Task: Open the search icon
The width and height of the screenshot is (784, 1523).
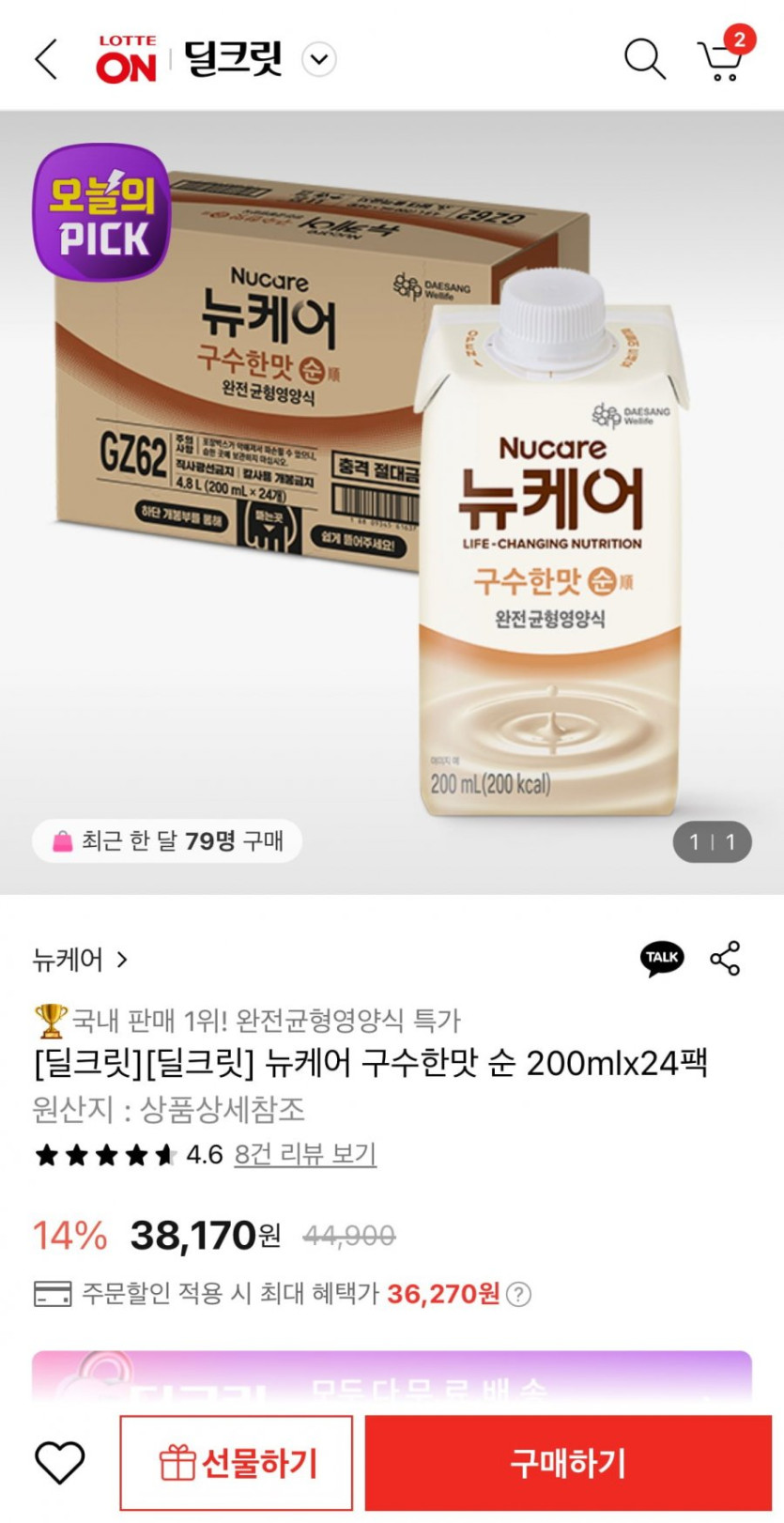Action: click(x=644, y=59)
